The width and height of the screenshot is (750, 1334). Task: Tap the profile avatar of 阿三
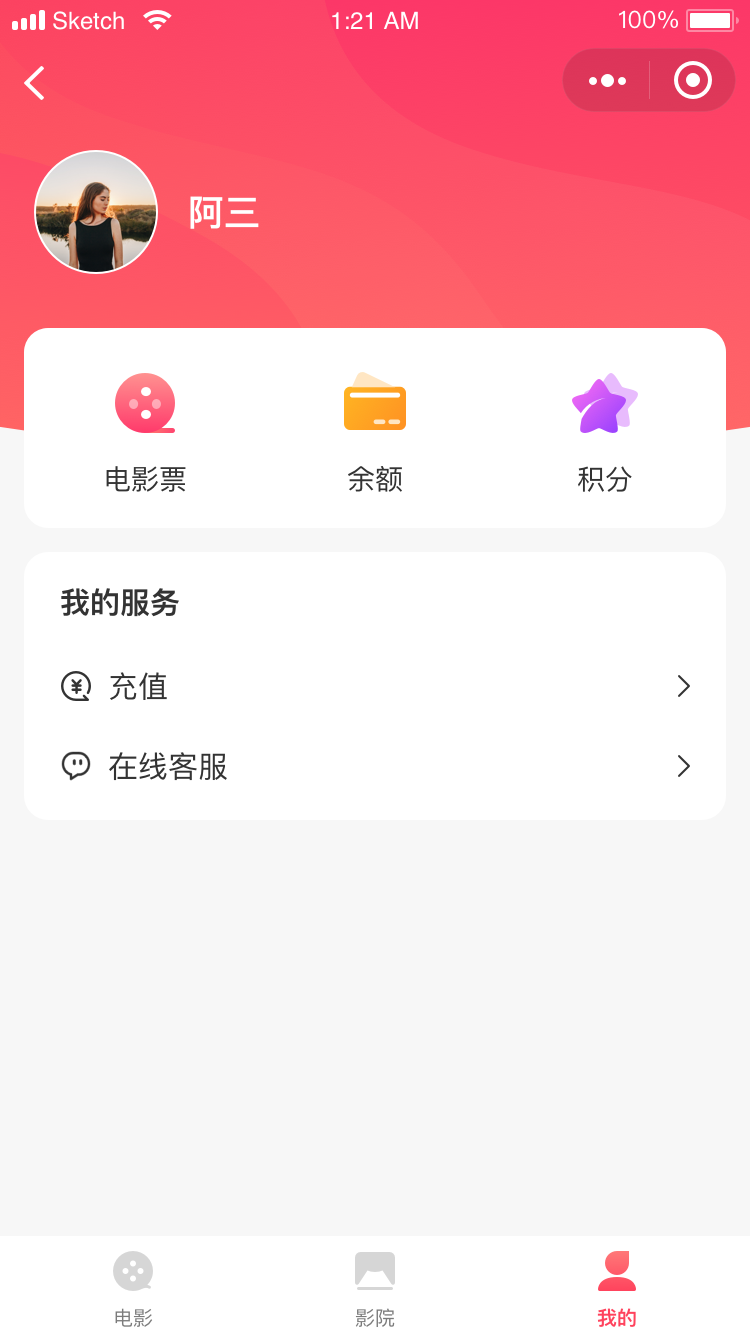[x=96, y=212]
